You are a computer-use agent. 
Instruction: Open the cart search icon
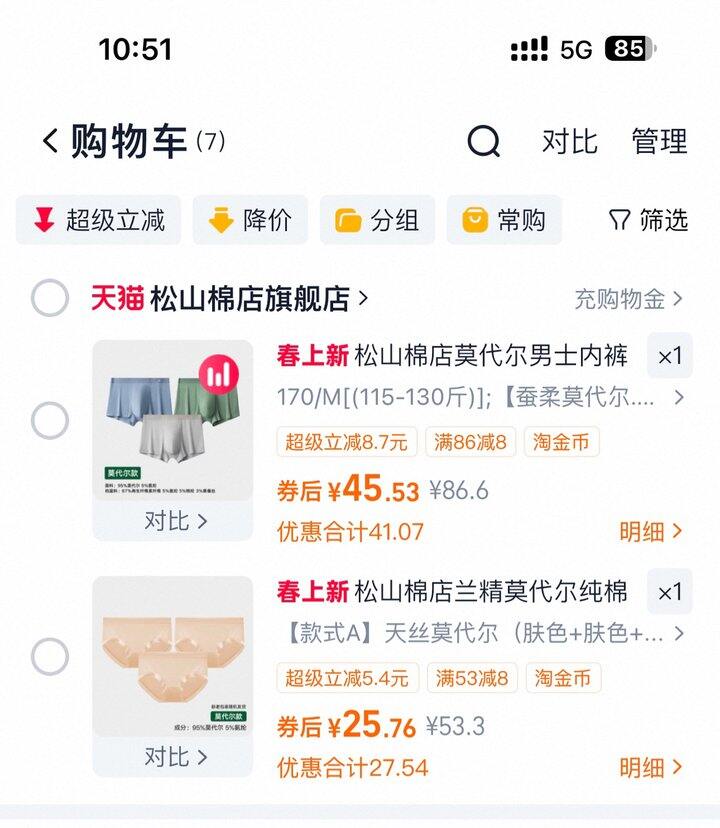483,141
